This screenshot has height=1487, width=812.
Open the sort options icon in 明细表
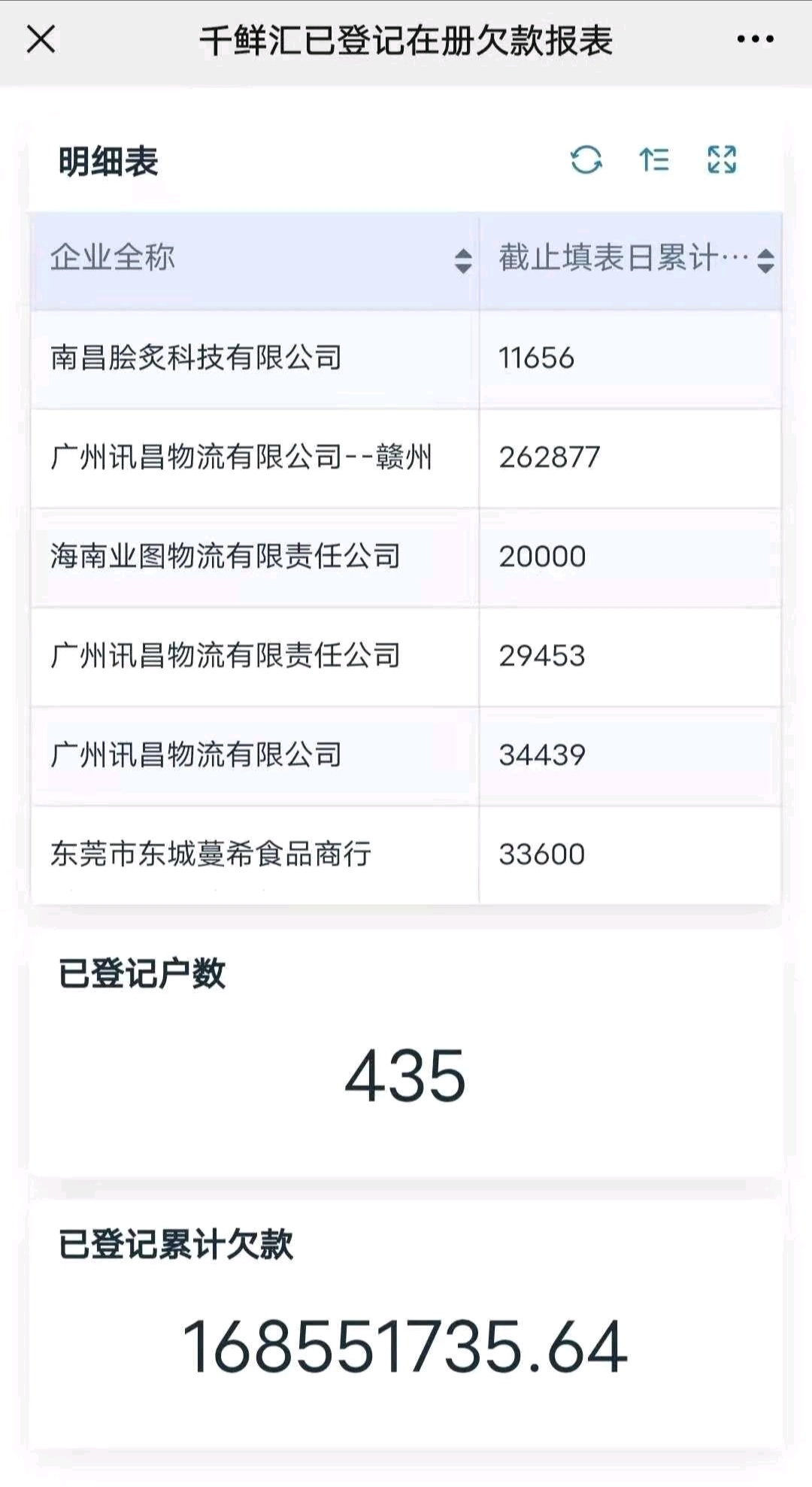tap(654, 159)
